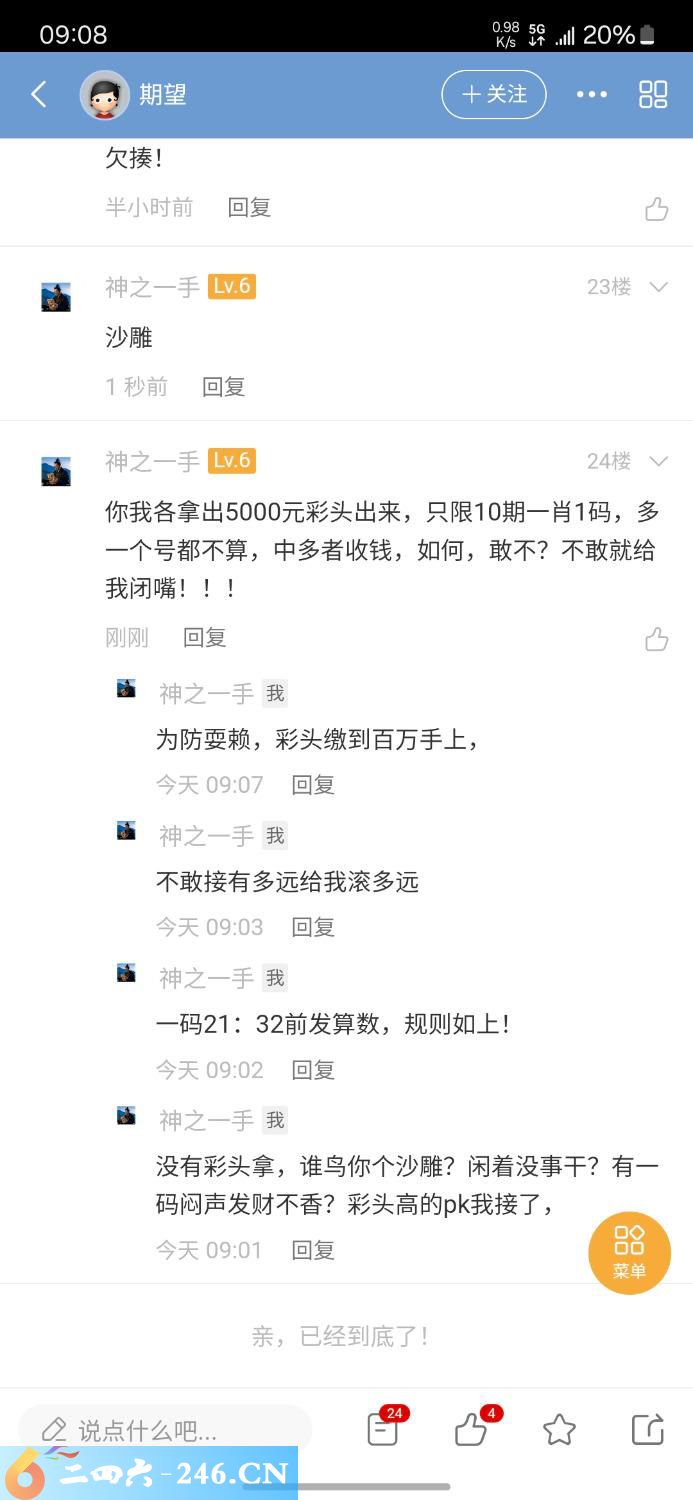
Task: Reply to the 欠揍! comment
Action: click(x=249, y=207)
